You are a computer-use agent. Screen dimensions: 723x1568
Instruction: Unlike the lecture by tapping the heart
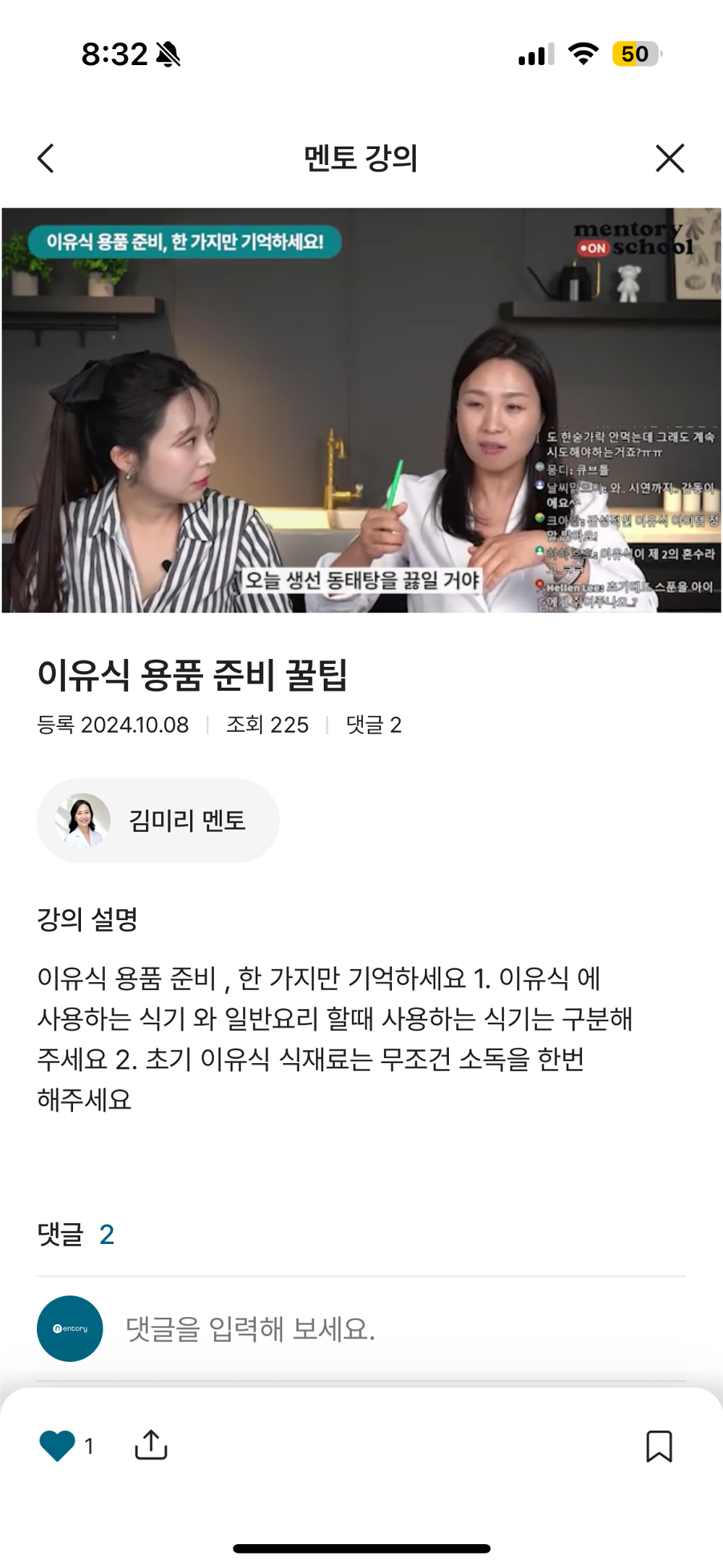[x=58, y=1445]
